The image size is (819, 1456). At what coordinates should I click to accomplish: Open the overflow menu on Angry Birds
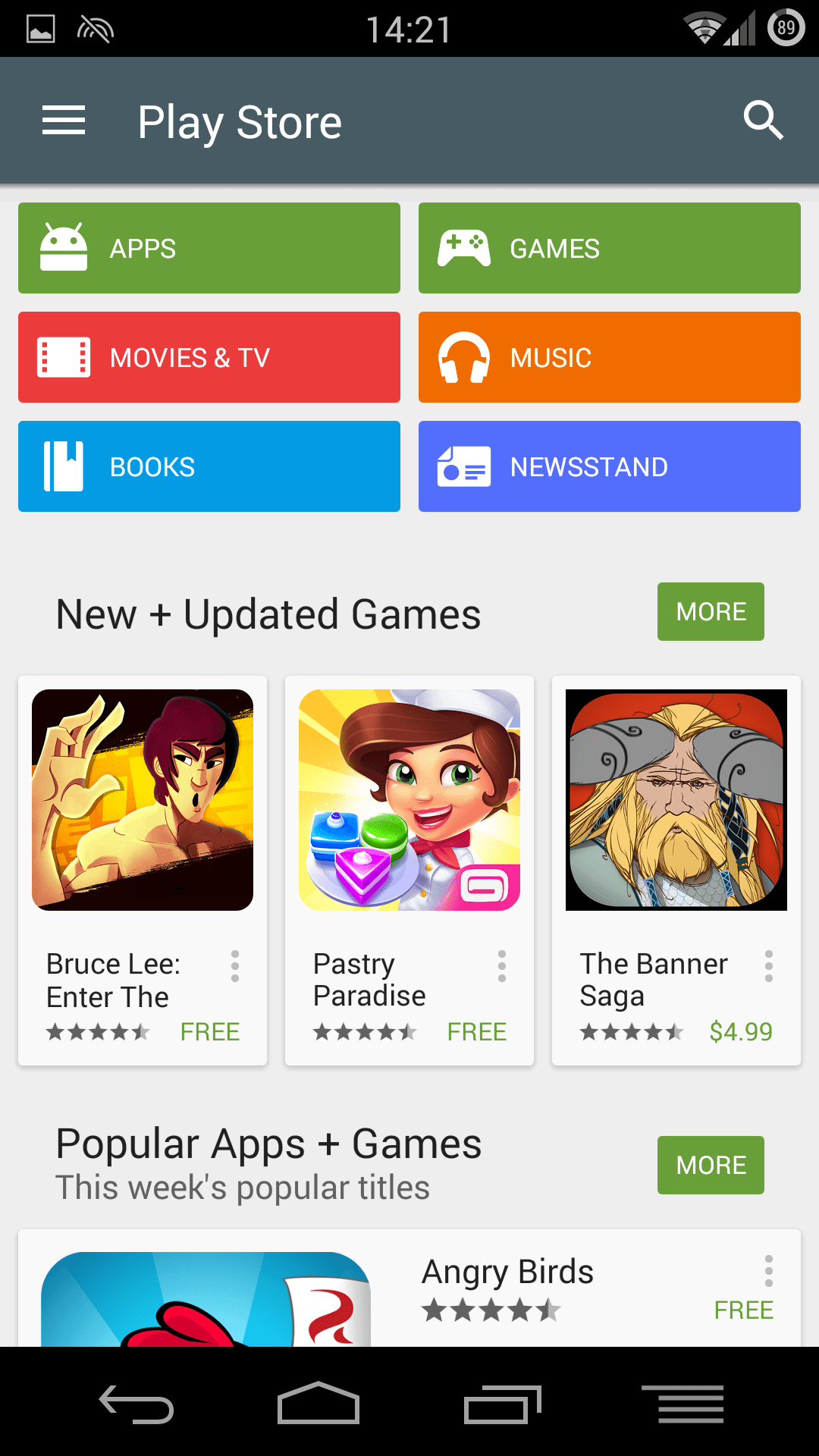769,1271
